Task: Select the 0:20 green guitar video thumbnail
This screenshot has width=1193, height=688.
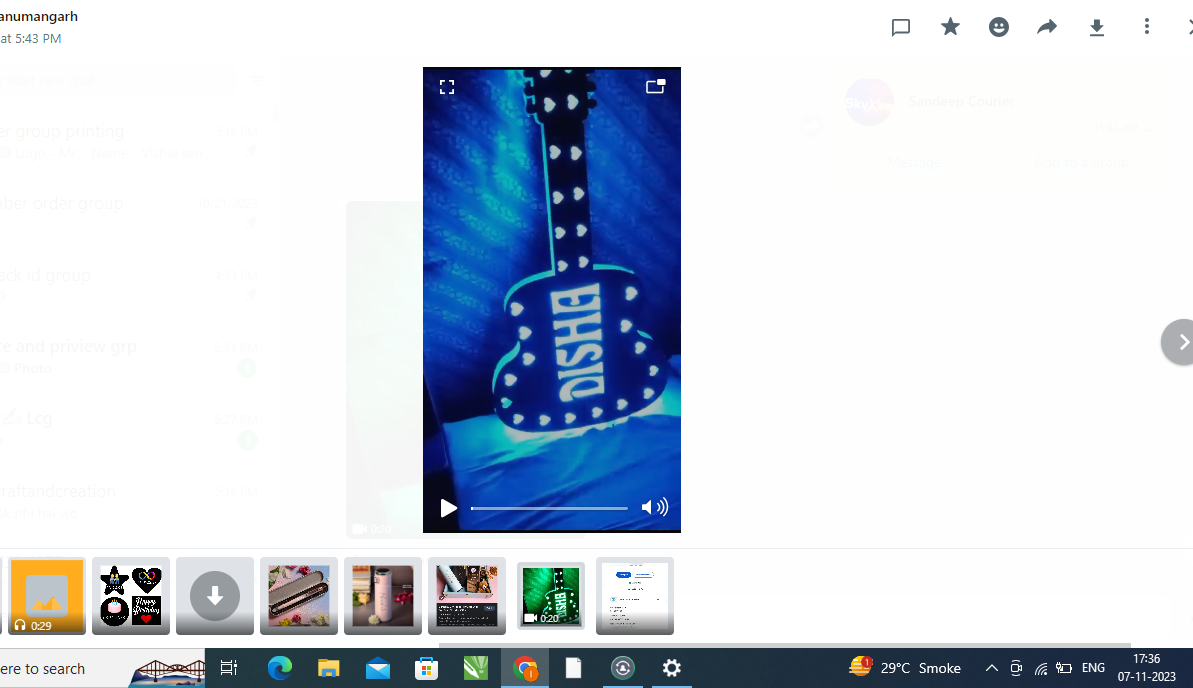Action: tap(550, 596)
